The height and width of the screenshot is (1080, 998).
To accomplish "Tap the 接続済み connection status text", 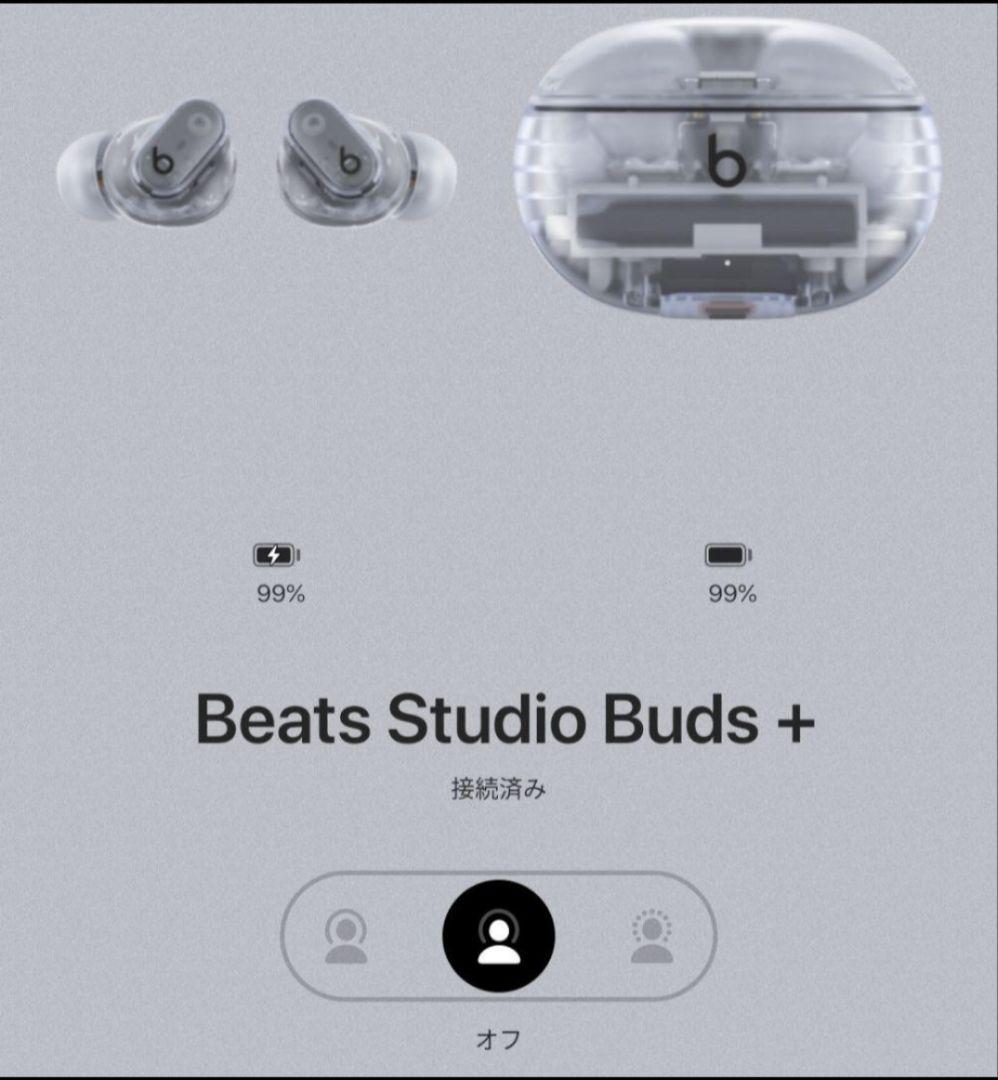I will pos(499,787).
